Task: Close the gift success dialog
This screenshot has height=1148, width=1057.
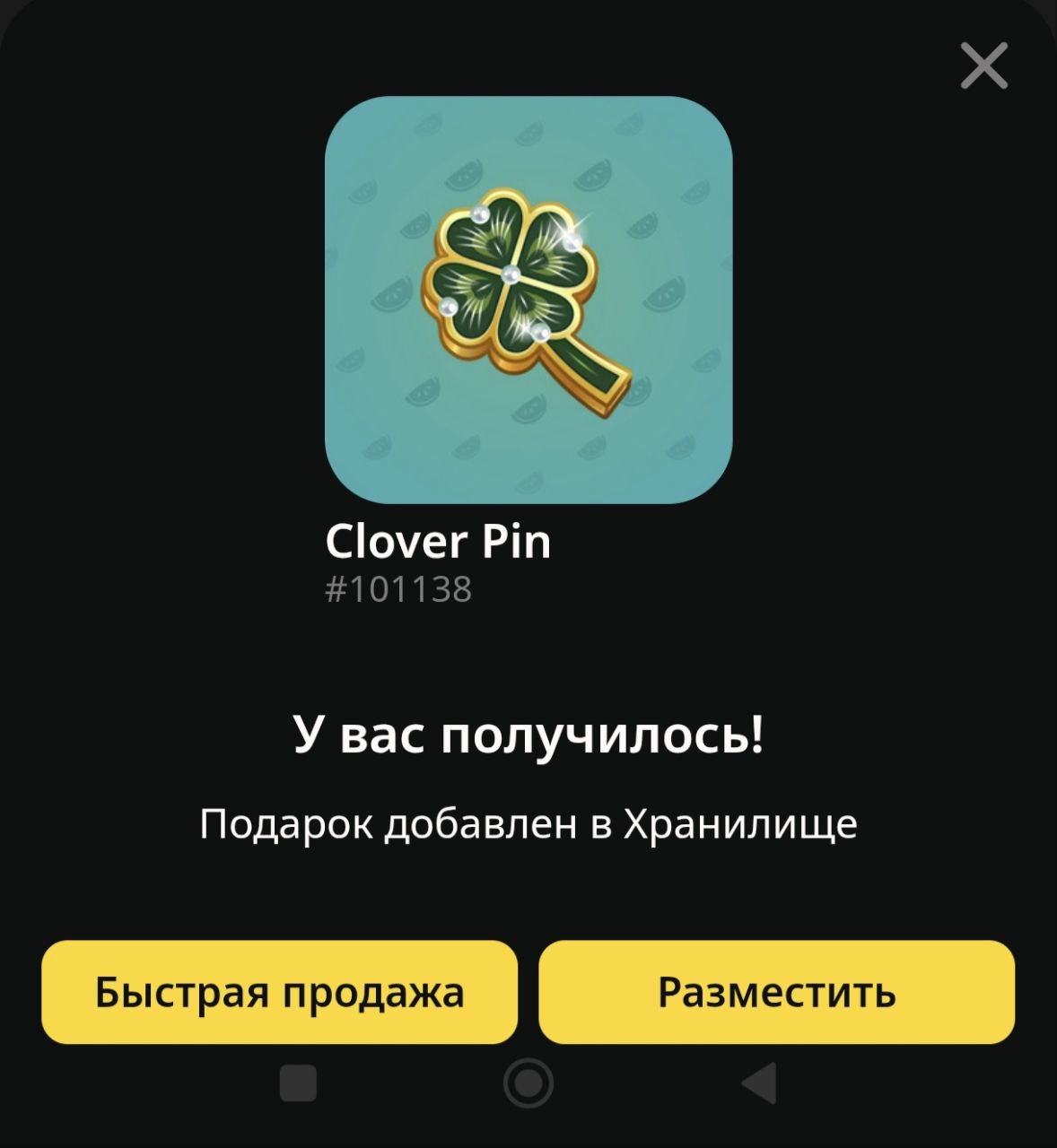Action: [983, 66]
